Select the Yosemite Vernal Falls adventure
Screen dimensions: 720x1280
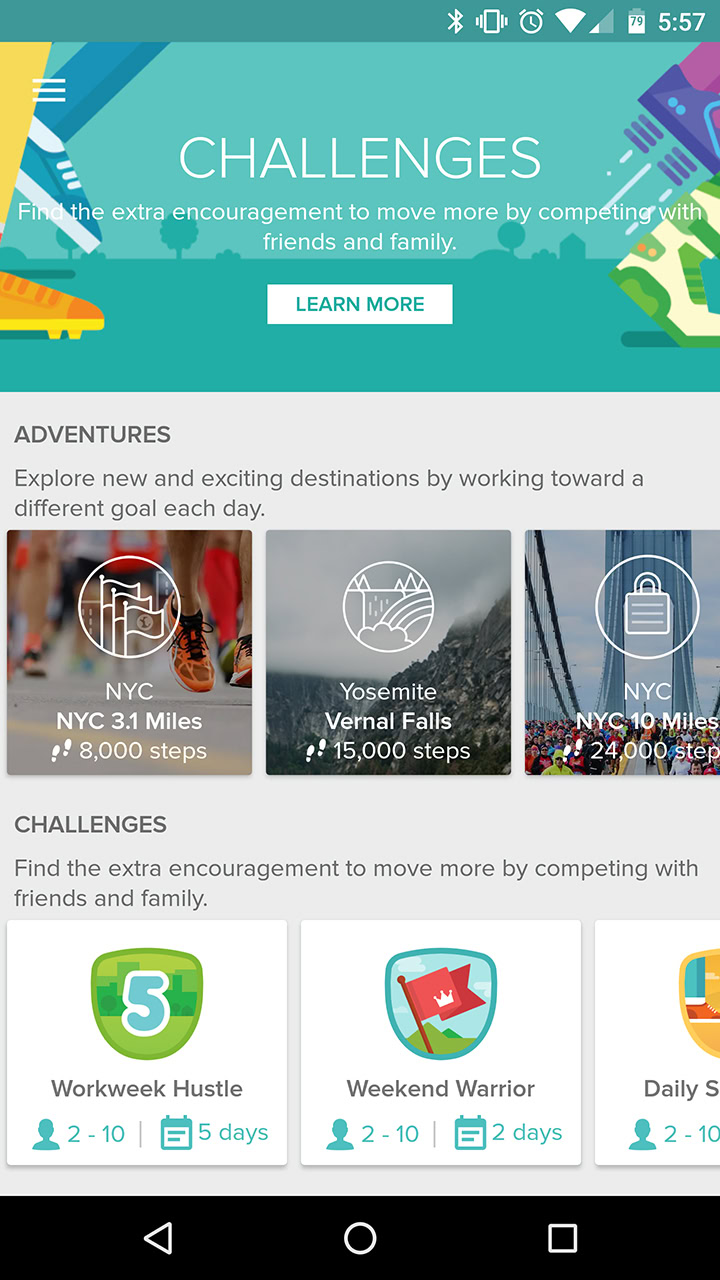tap(388, 652)
